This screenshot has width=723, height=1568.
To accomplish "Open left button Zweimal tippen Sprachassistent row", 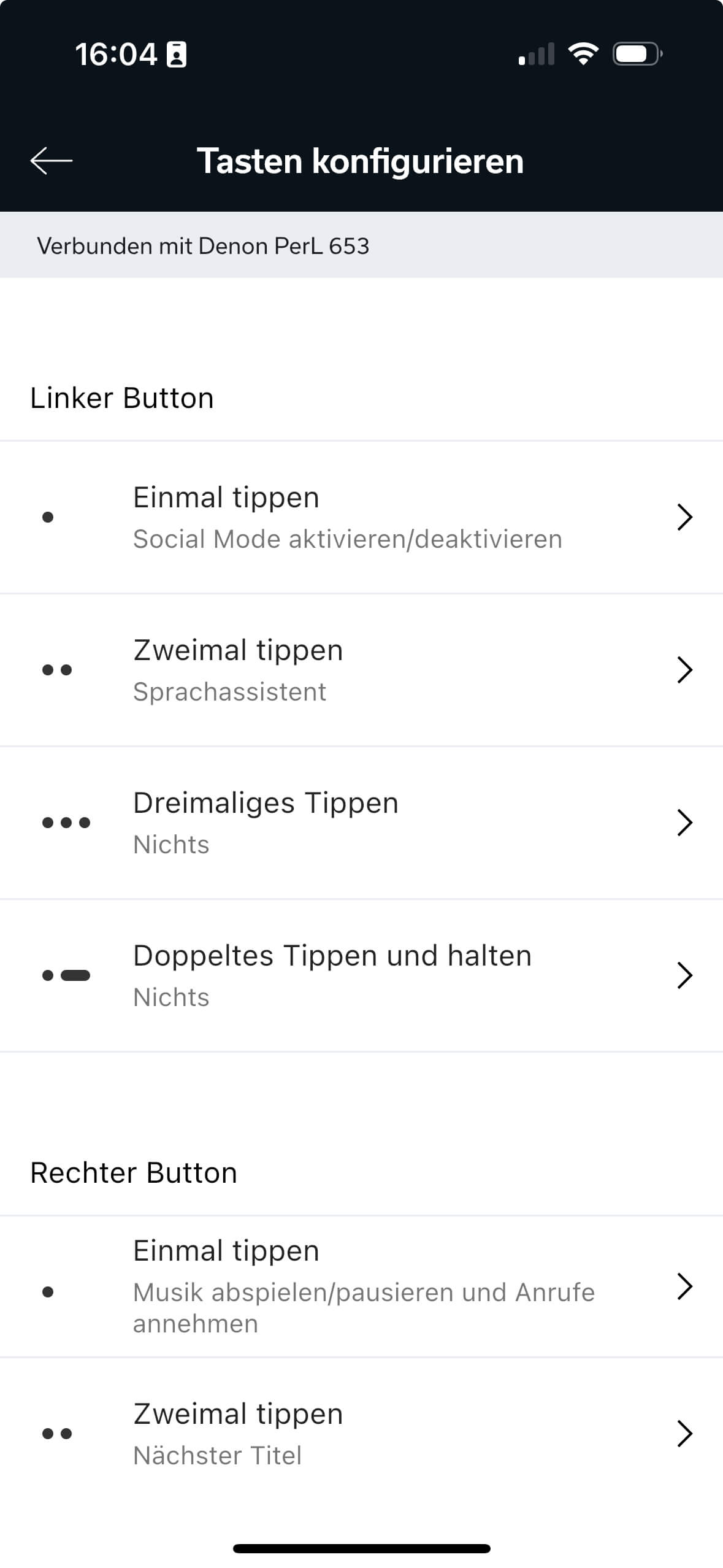I will coord(361,670).
